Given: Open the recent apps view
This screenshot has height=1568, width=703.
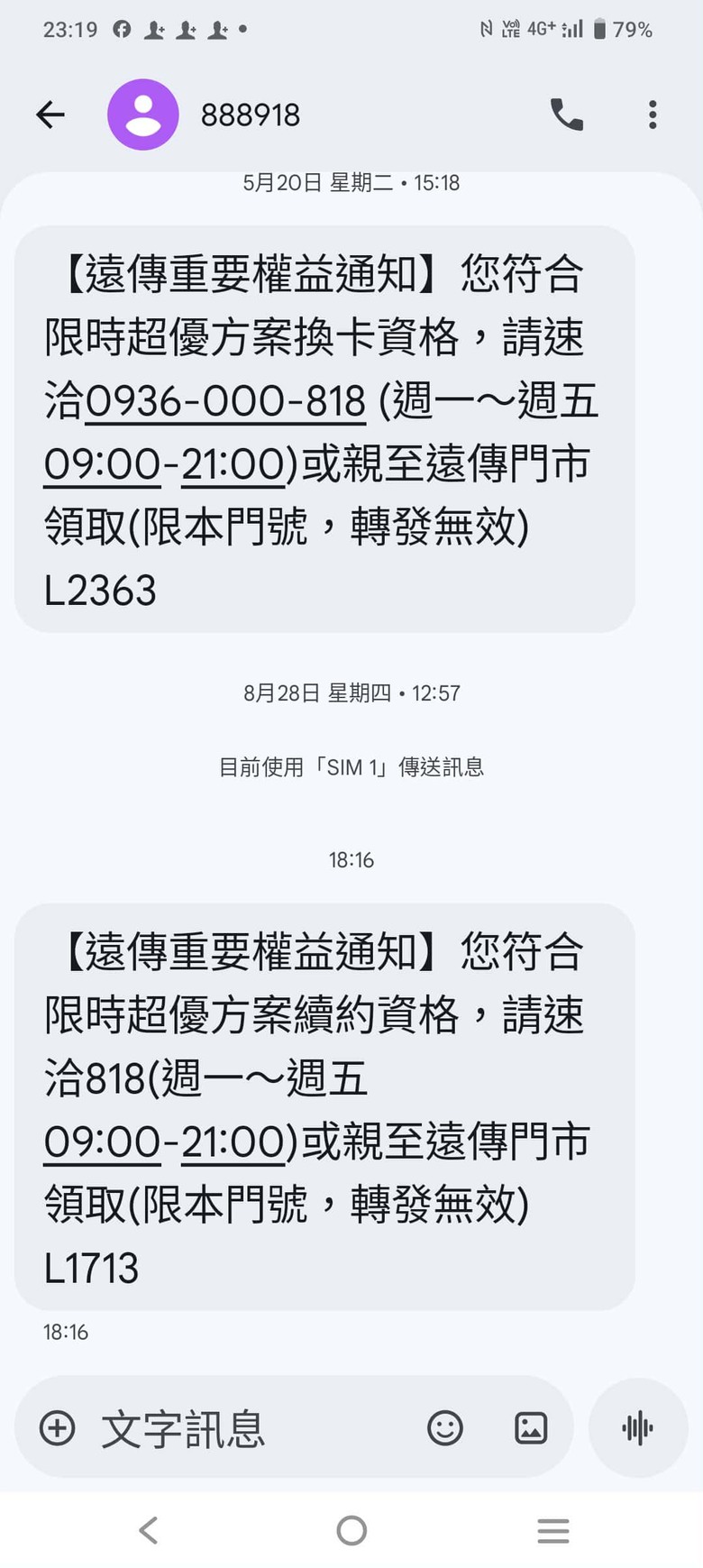Looking at the screenshot, I should (x=552, y=1530).
